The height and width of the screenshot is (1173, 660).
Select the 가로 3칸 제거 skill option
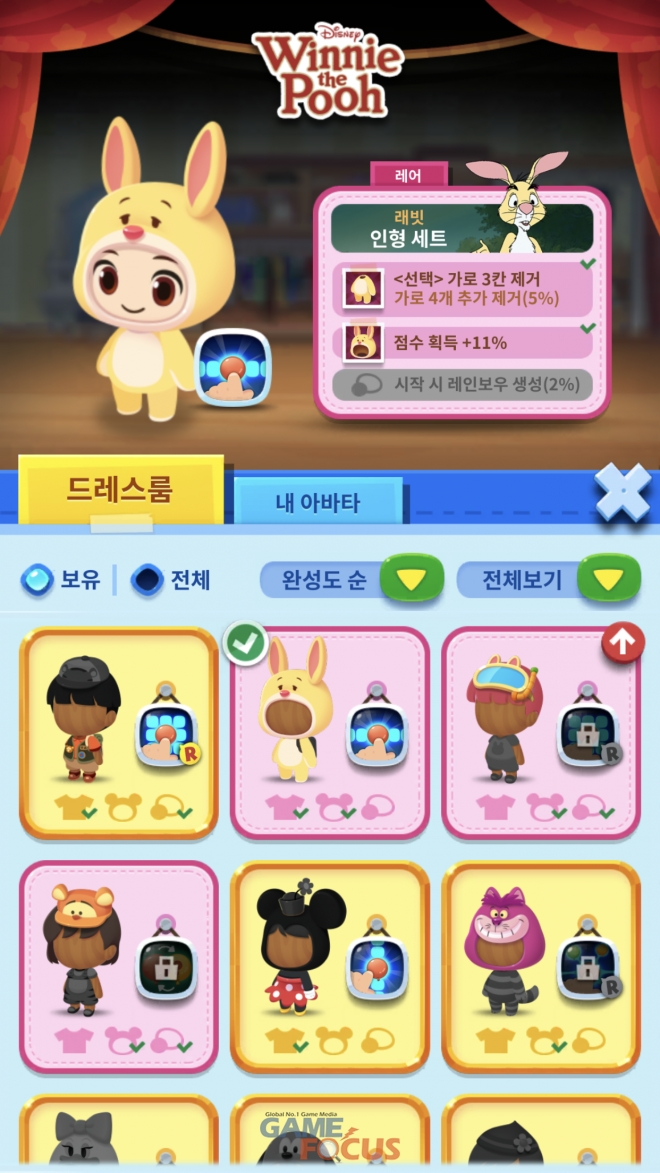tap(462, 288)
